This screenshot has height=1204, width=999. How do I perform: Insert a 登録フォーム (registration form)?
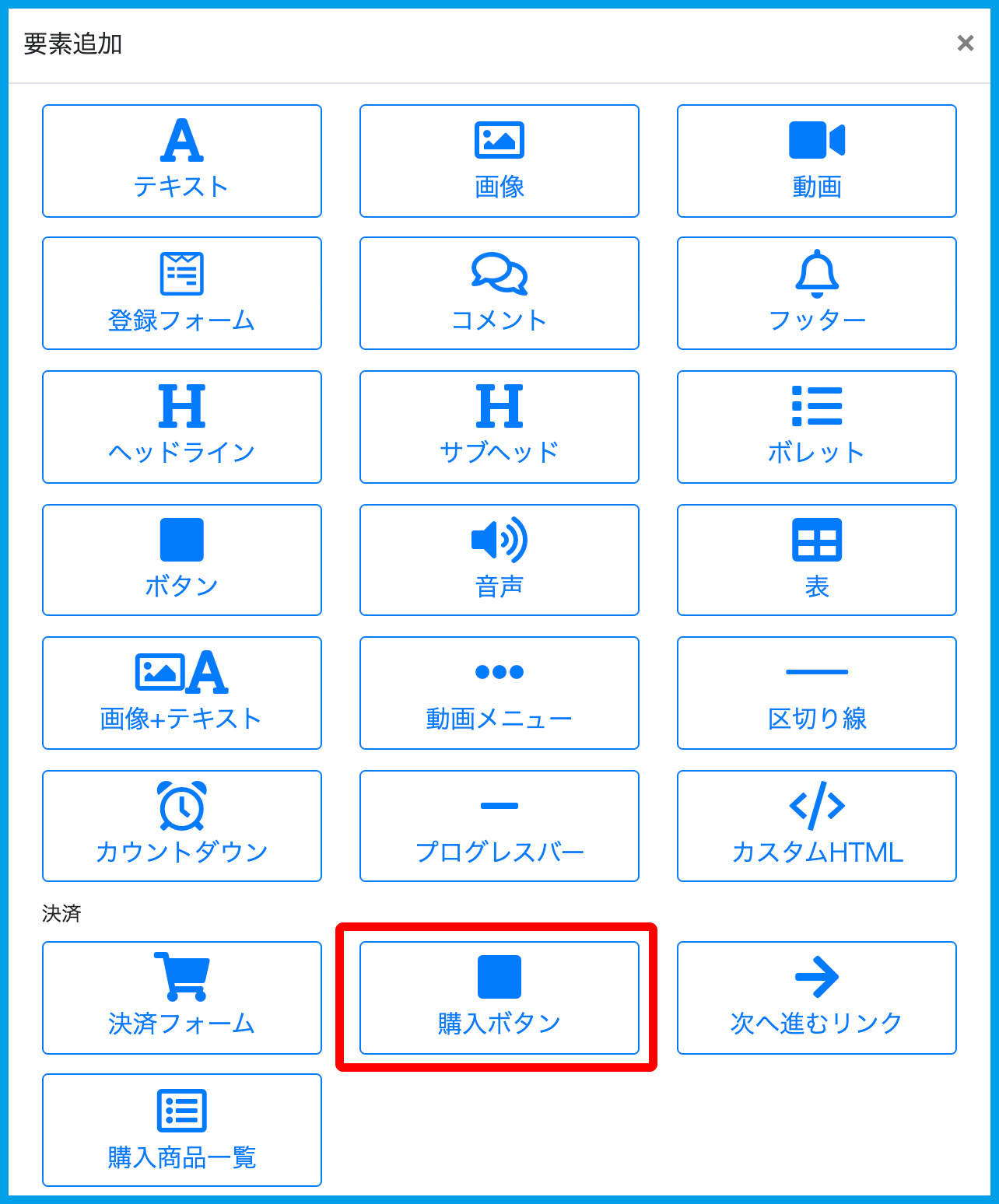pyautogui.click(x=181, y=293)
